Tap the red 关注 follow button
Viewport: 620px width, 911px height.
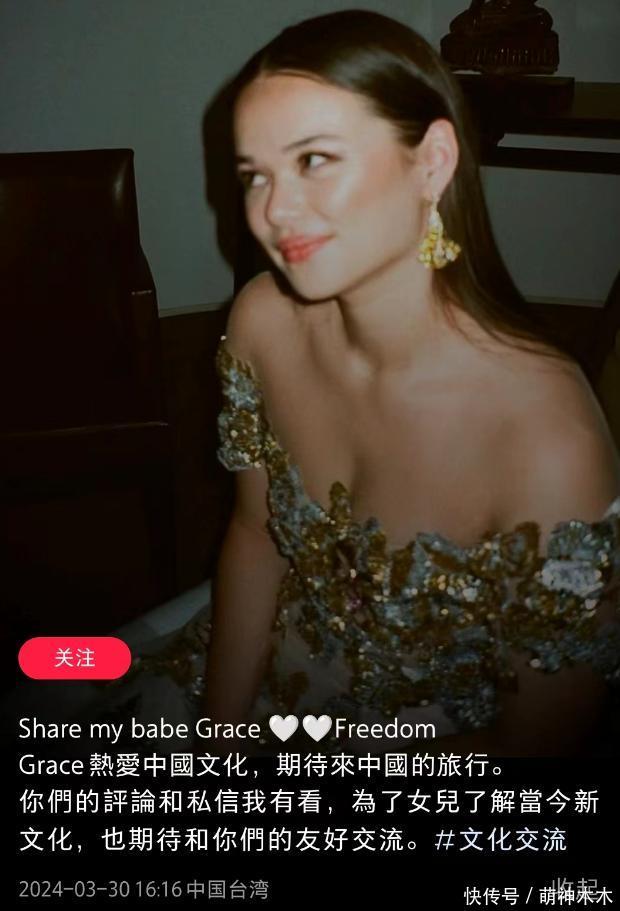click(74, 658)
